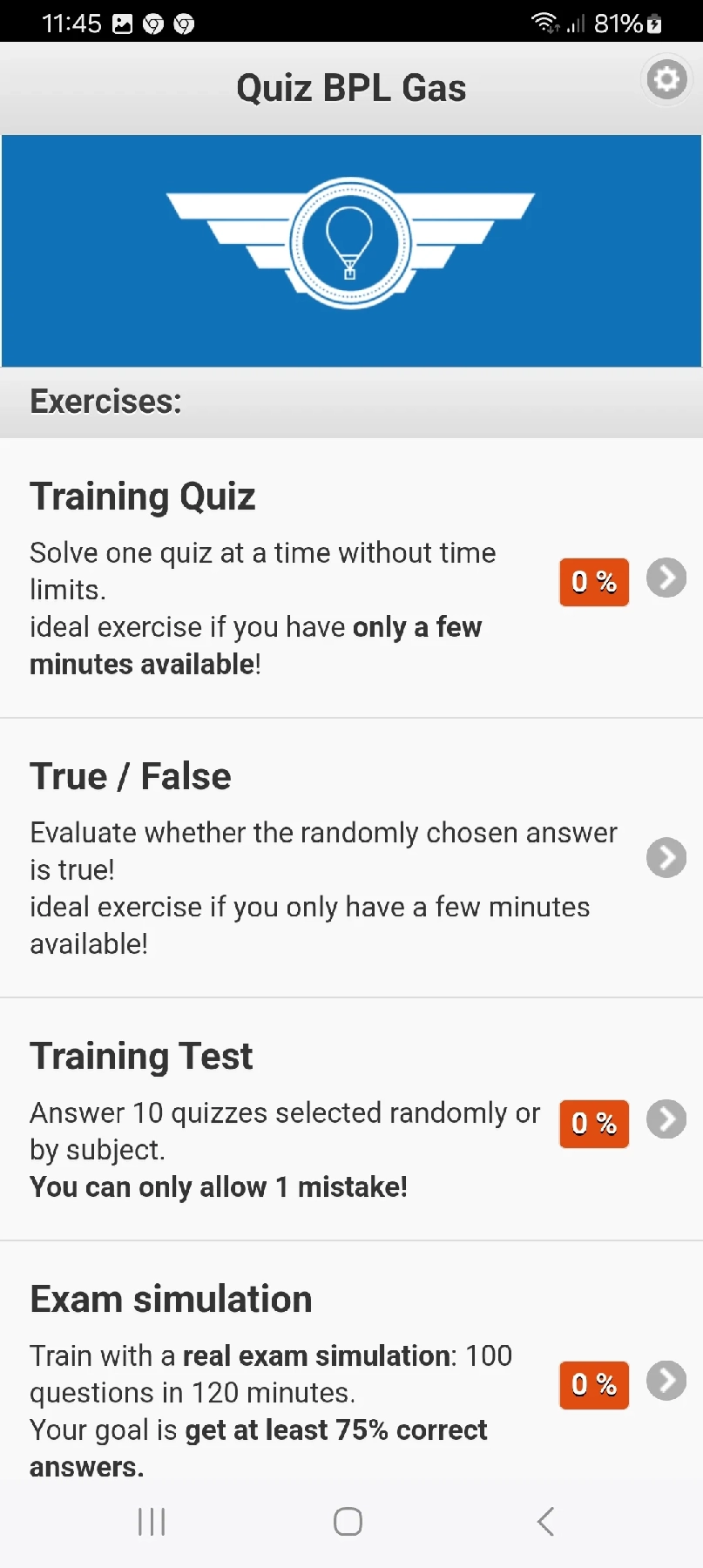
Task: Open the settings gear icon
Action: coord(666,80)
